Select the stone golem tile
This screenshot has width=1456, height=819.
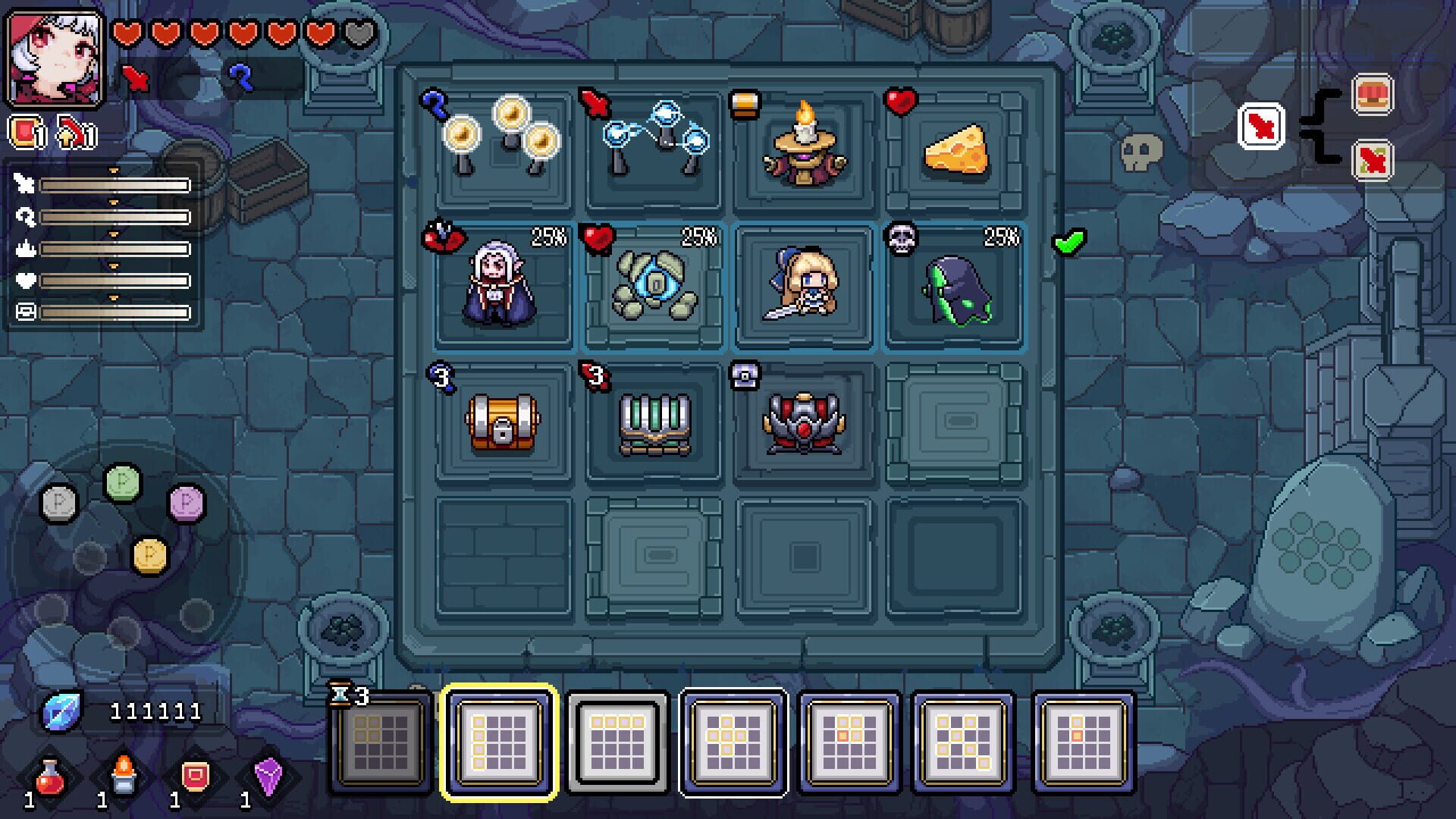pos(654,286)
